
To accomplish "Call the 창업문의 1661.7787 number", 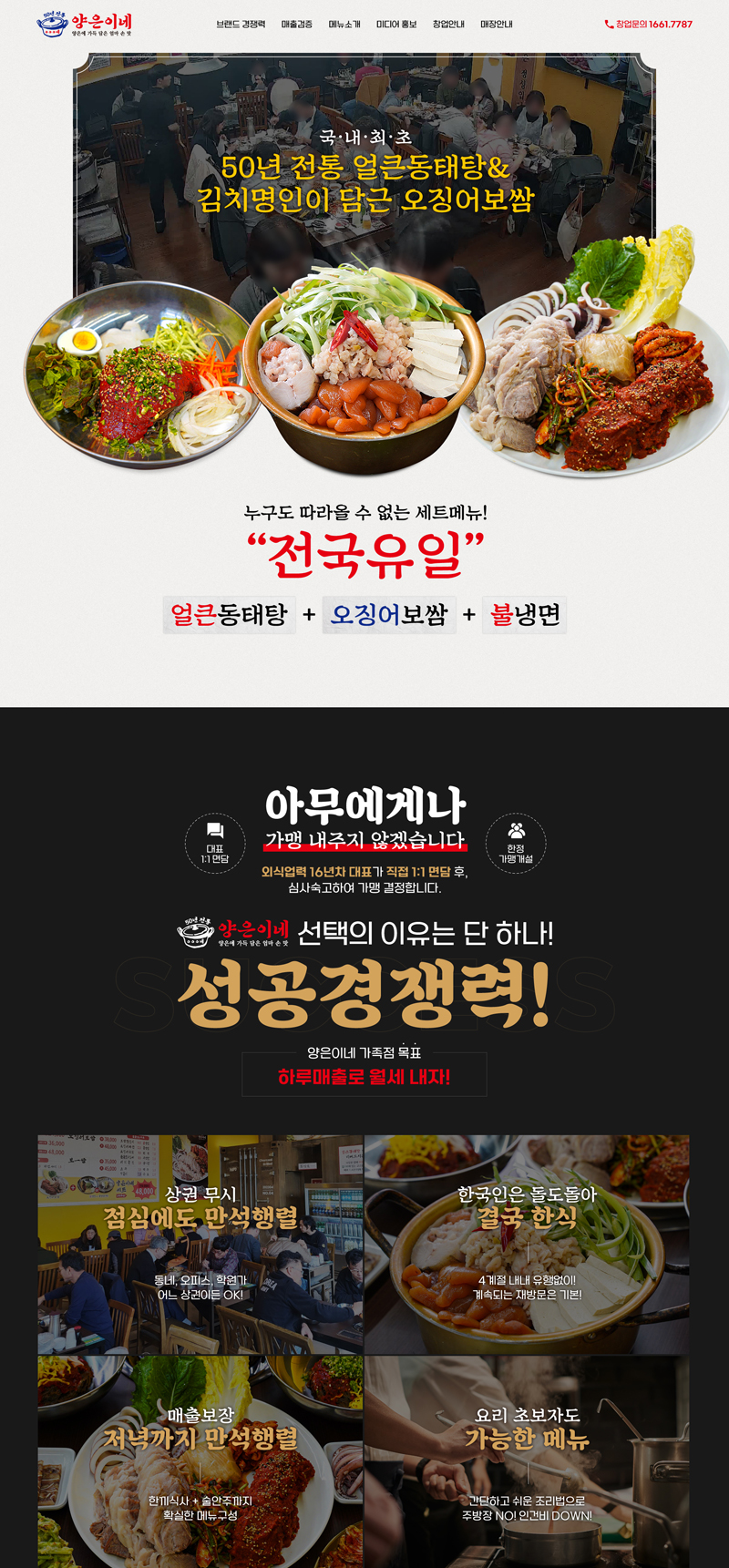I will tap(648, 25).
